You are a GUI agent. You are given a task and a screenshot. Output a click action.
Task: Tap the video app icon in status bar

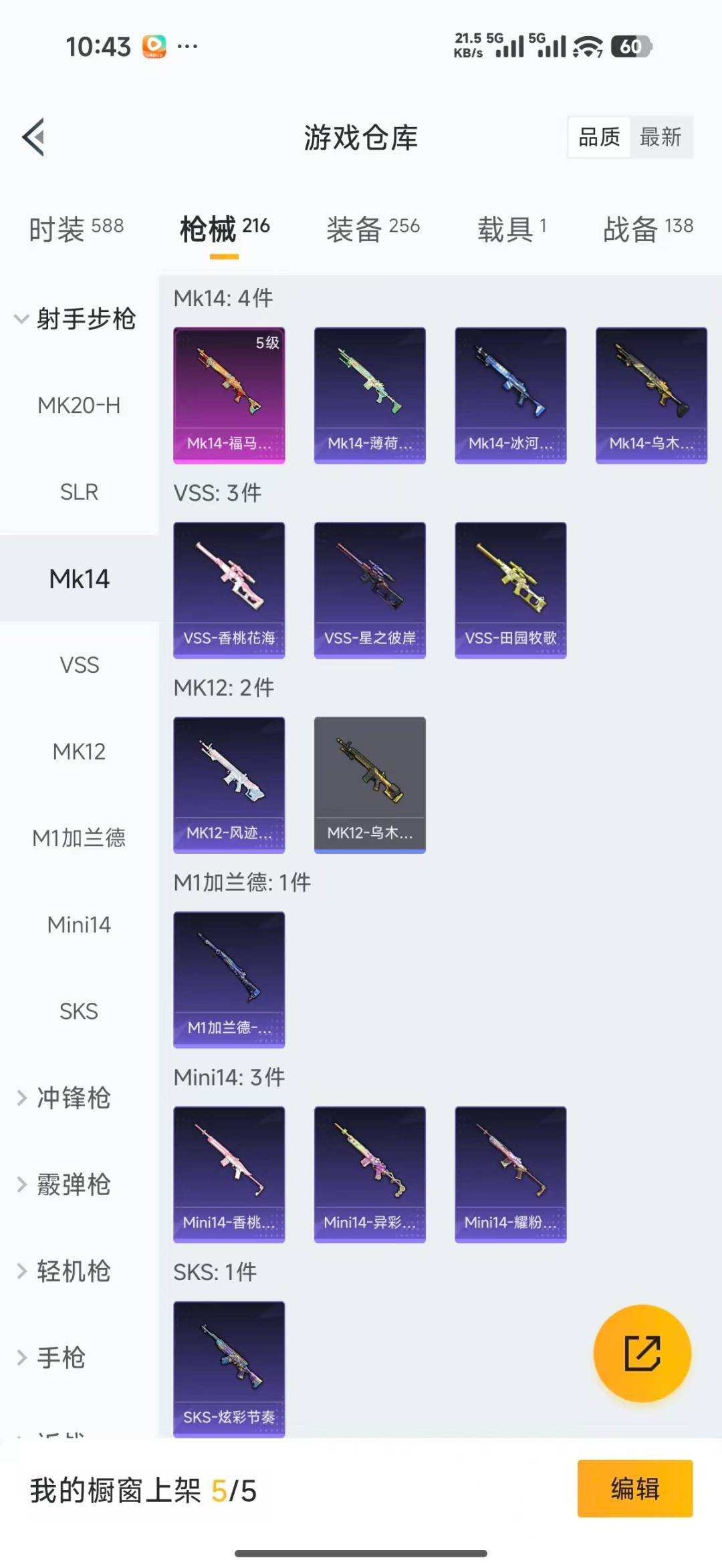point(155,45)
